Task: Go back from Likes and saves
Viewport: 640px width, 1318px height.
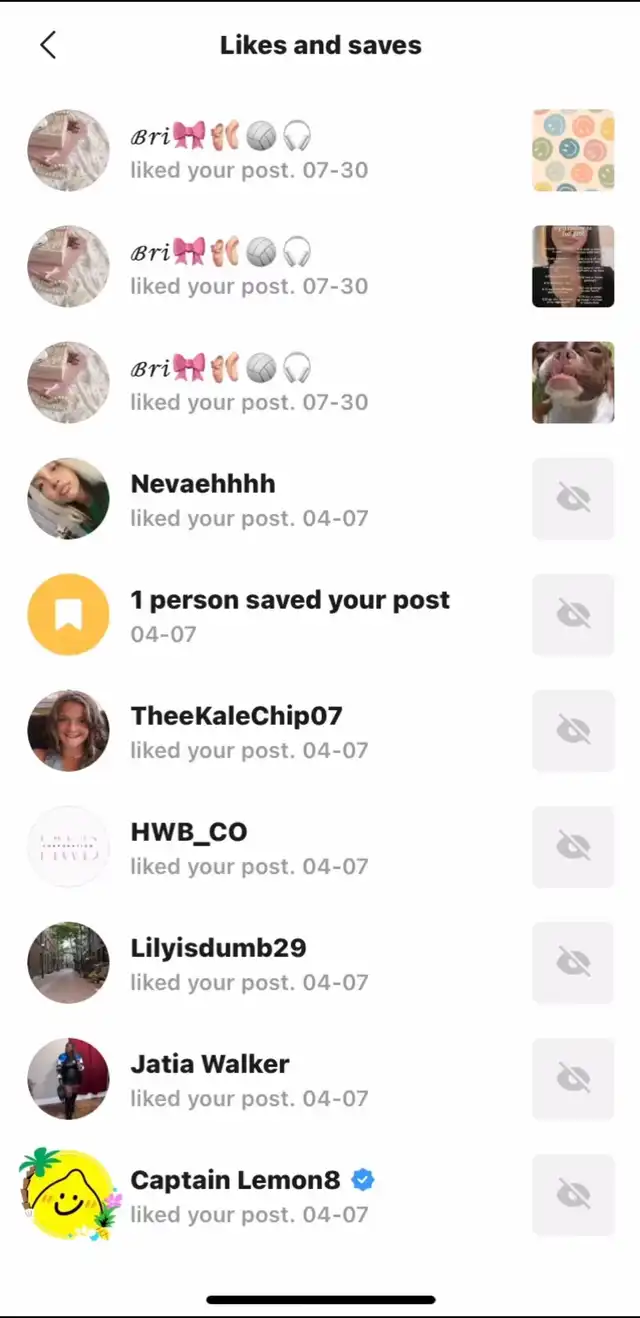Action: point(47,45)
